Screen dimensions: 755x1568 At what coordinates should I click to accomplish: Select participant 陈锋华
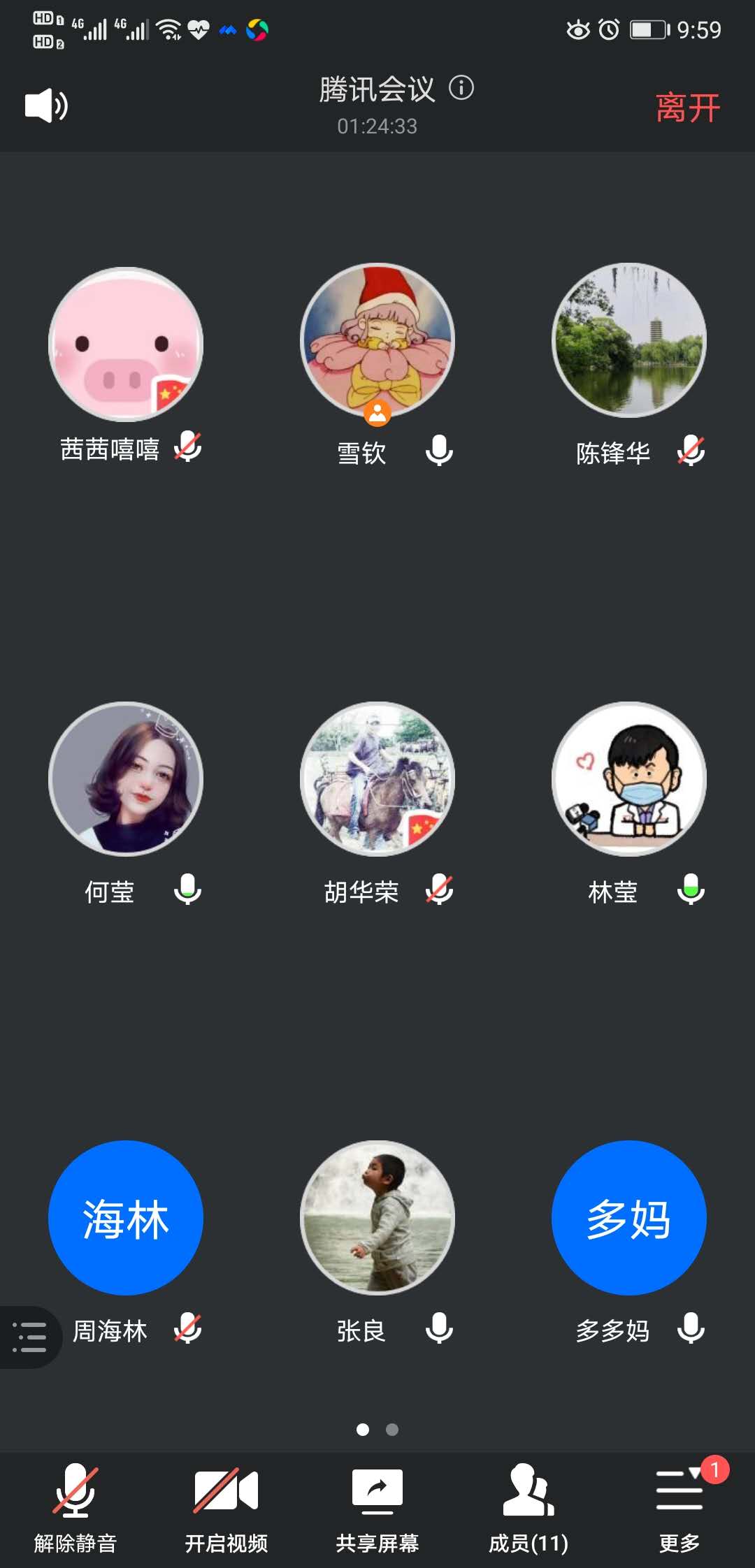click(x=629, y=340)
